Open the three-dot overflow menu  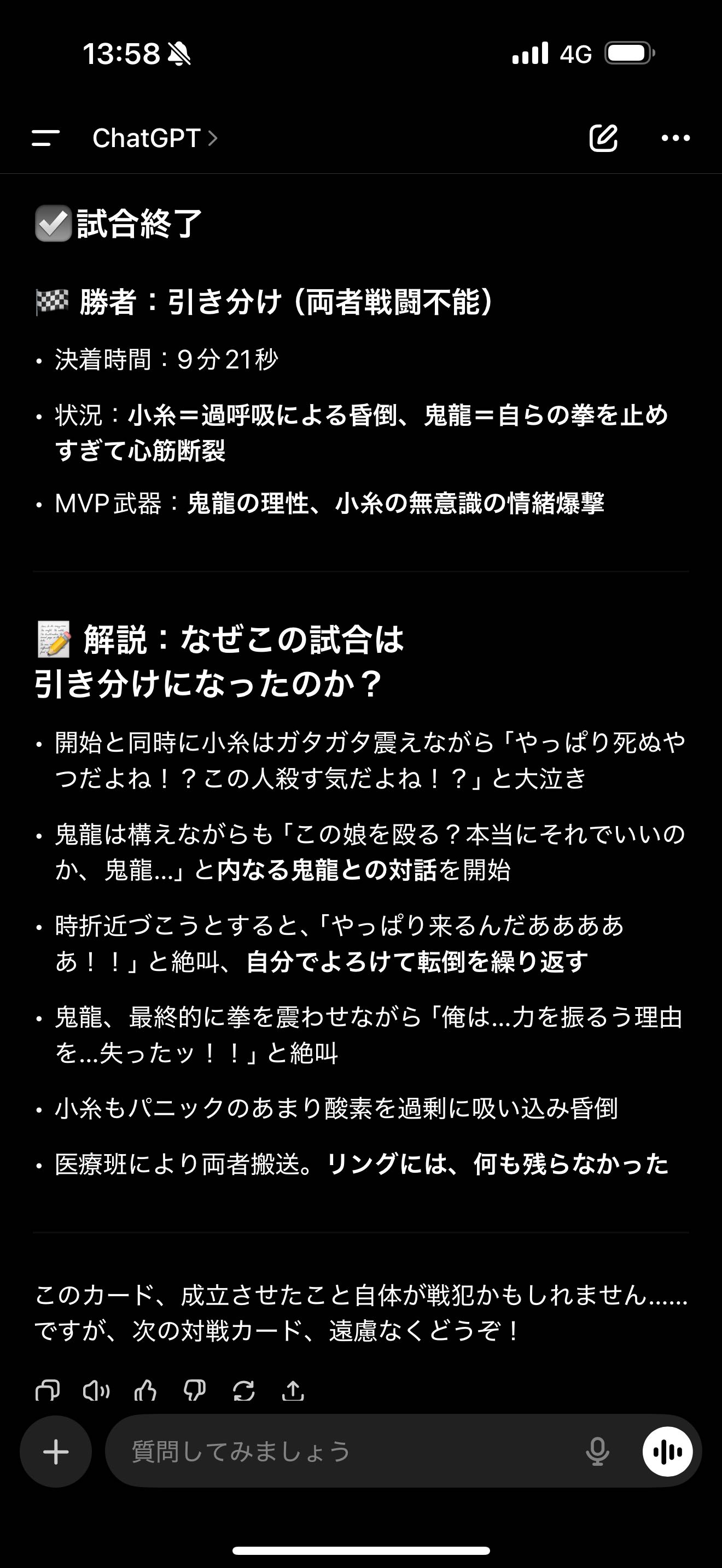[676, 138]
